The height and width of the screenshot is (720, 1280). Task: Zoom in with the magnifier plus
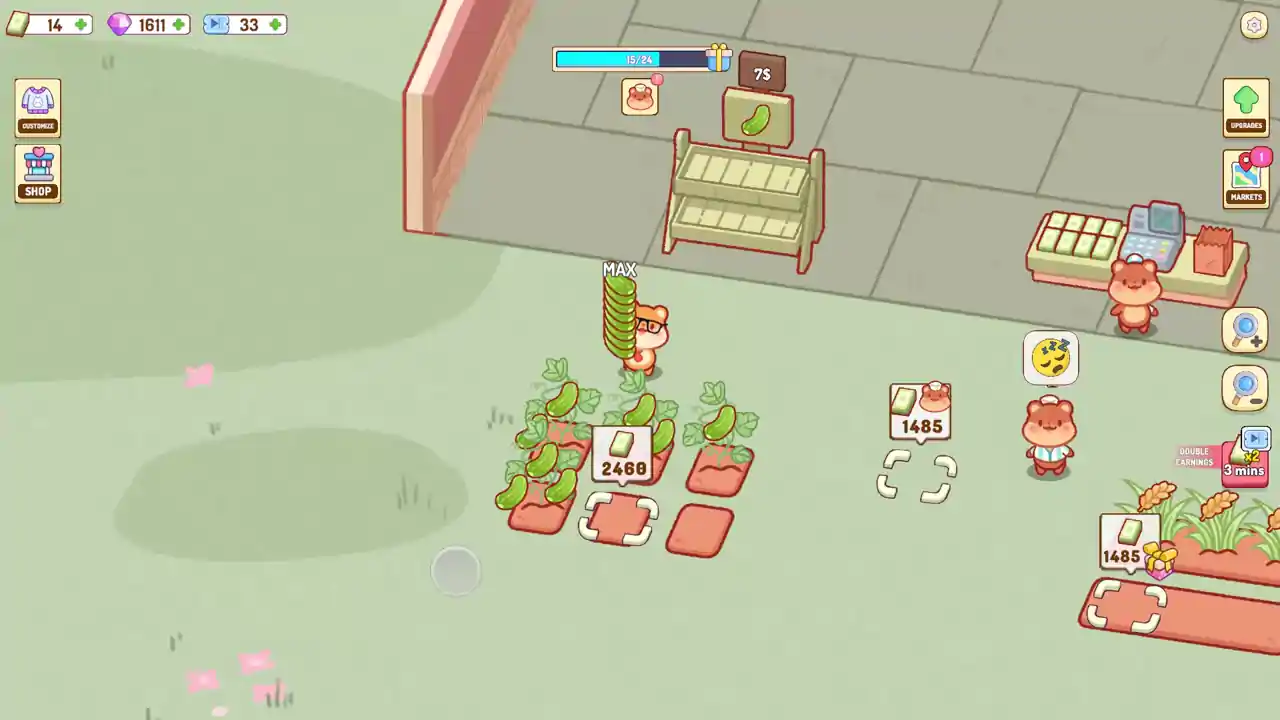coord(1246,329)
